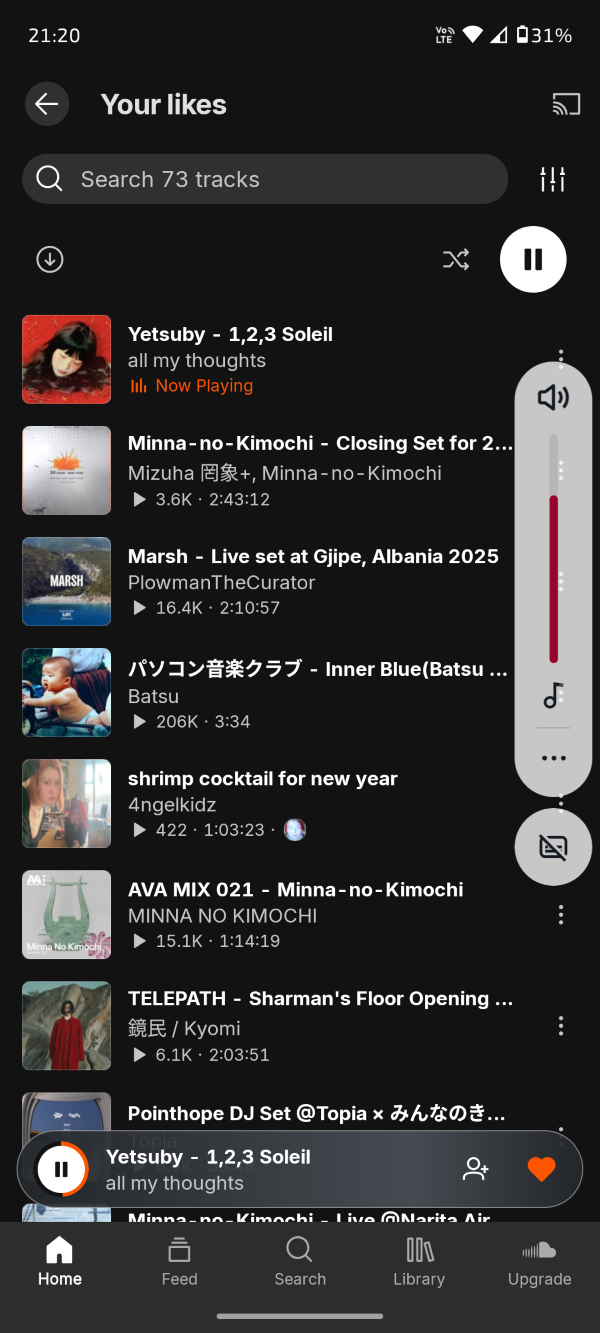Pause the mini player track
This screenshot has height=1333, width=600.
coord(61,1169)
